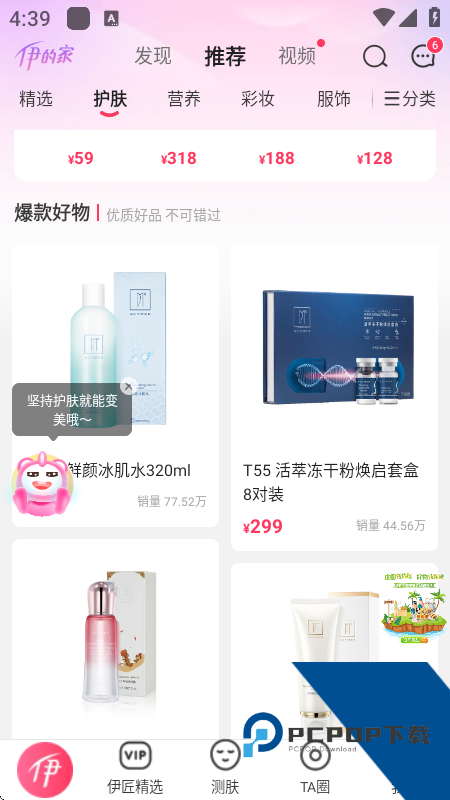Go to 伊匠精选 VIP tab
This screenshot has height=800, width=450.
pos(135,768)
